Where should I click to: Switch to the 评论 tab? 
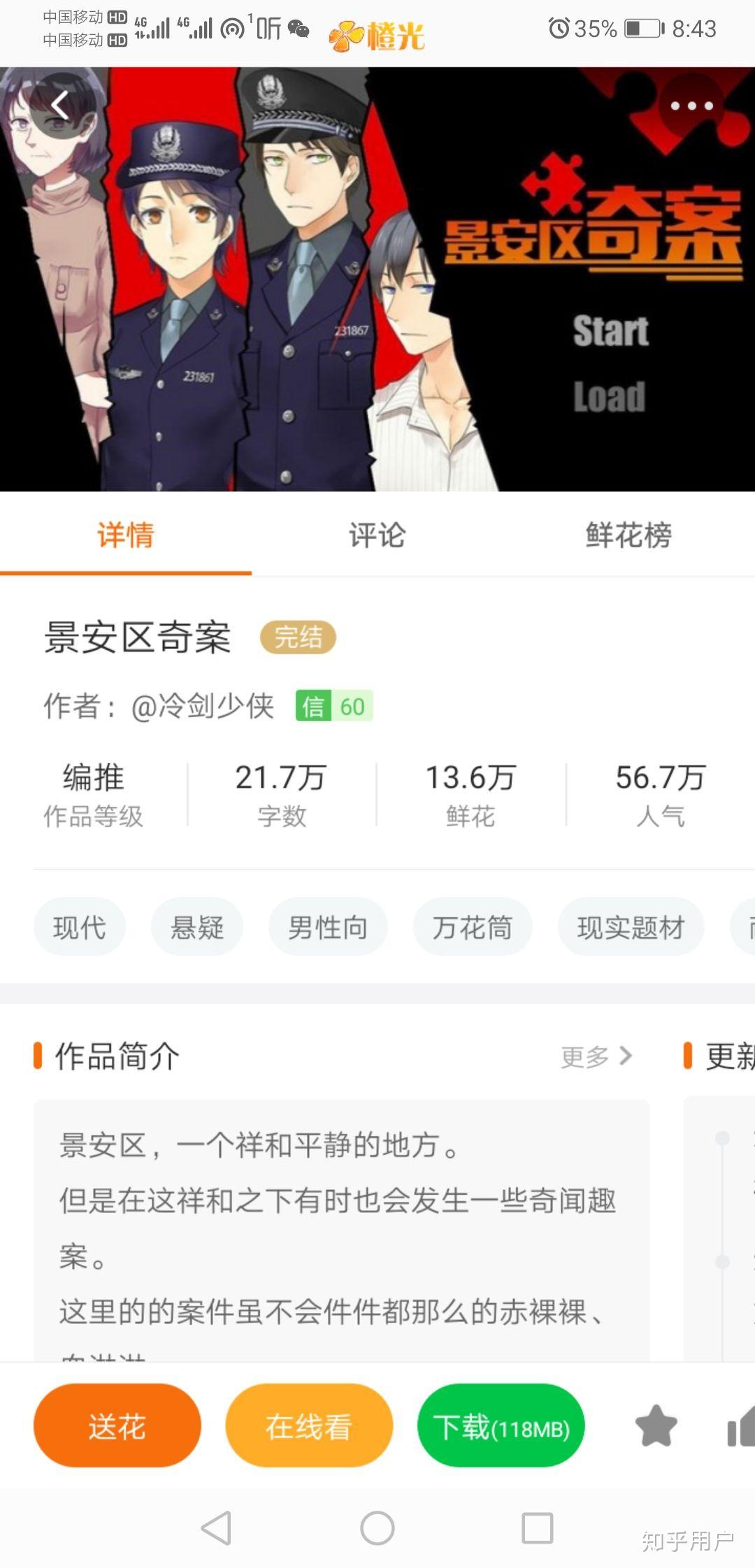click(377, 535)
